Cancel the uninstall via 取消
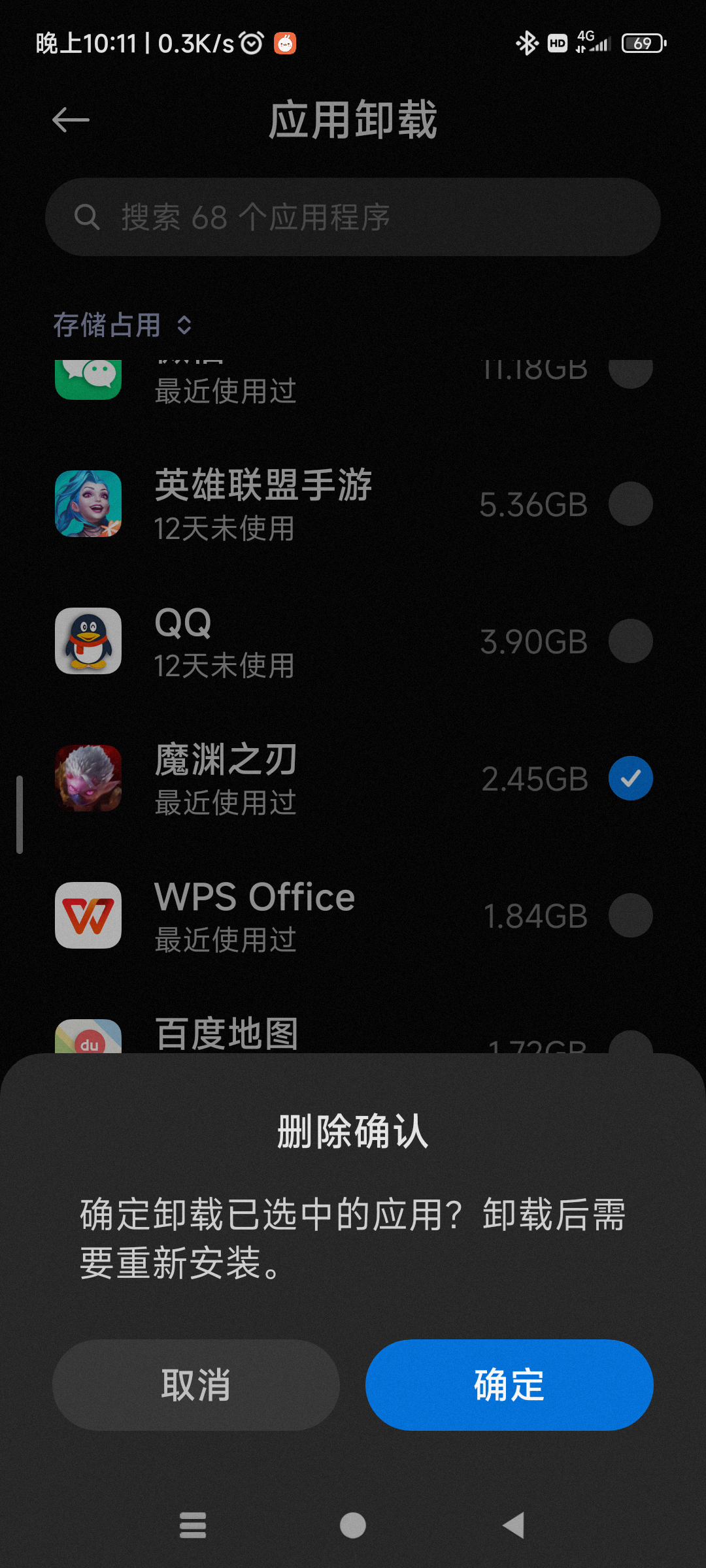706x1568 pixels. (195, 1384)
